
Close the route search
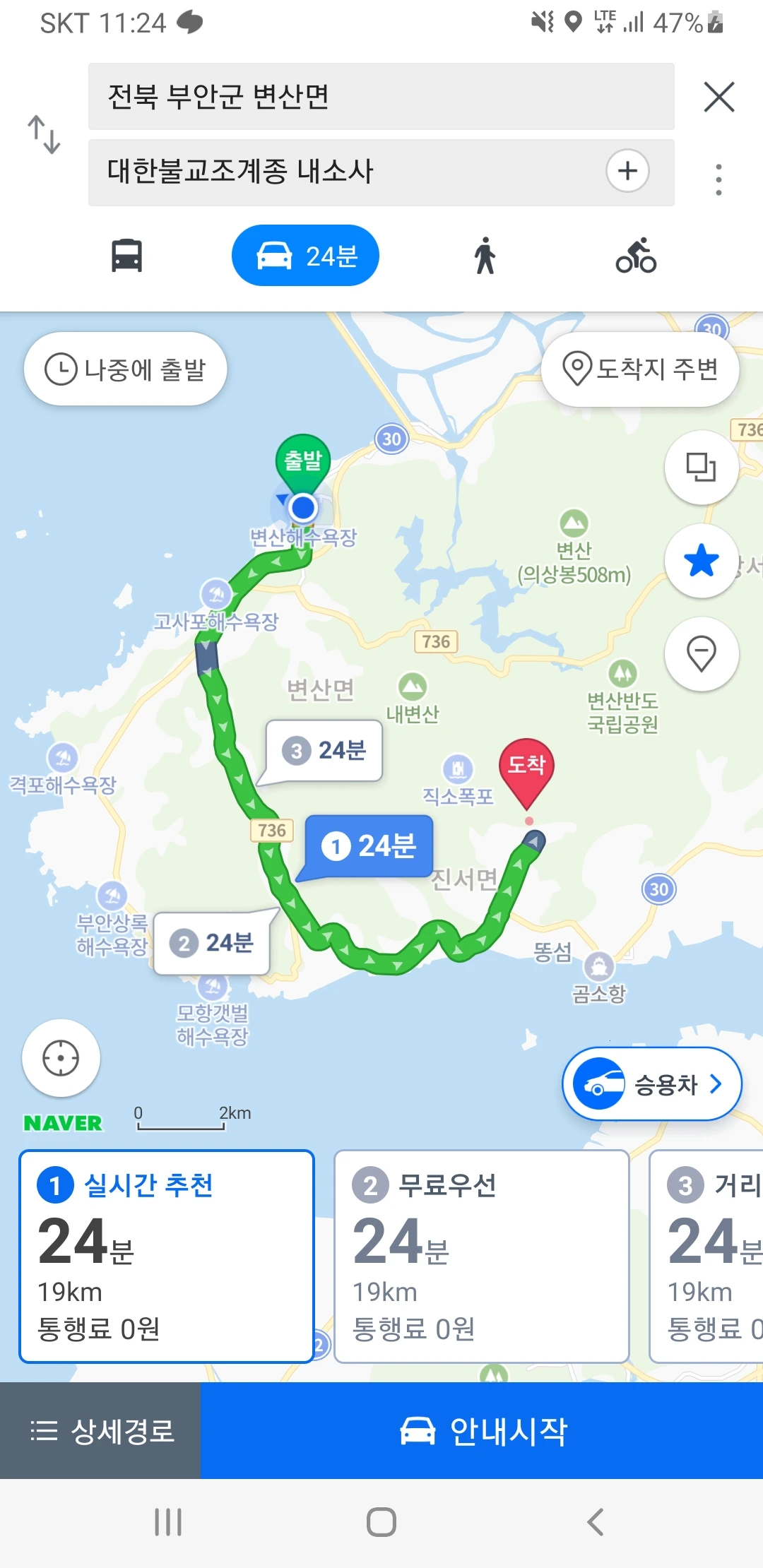(719, 97)
